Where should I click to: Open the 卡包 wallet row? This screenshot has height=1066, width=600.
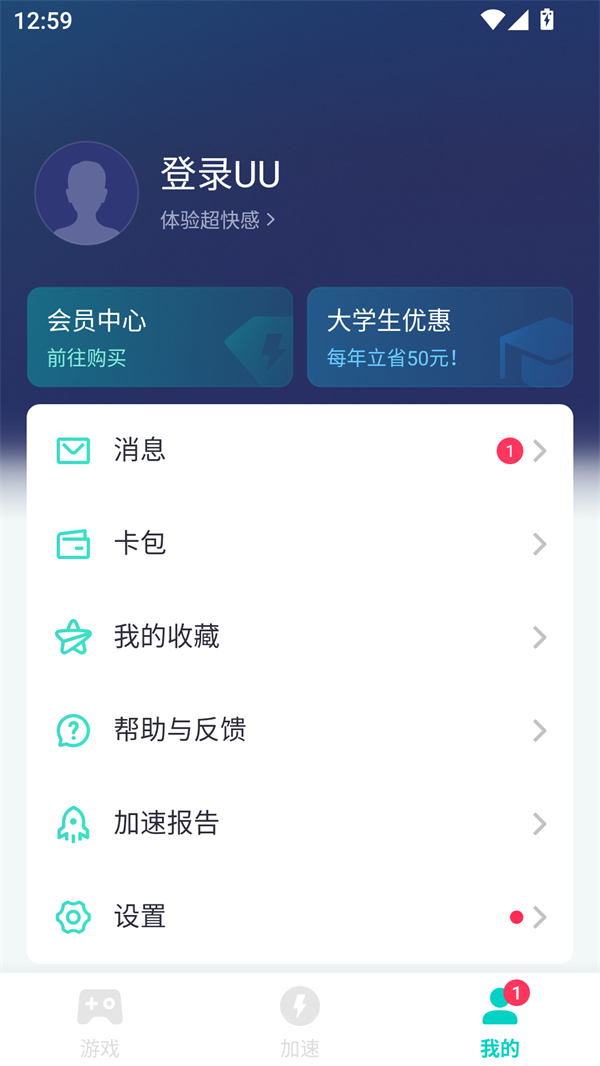pos(300,544)
